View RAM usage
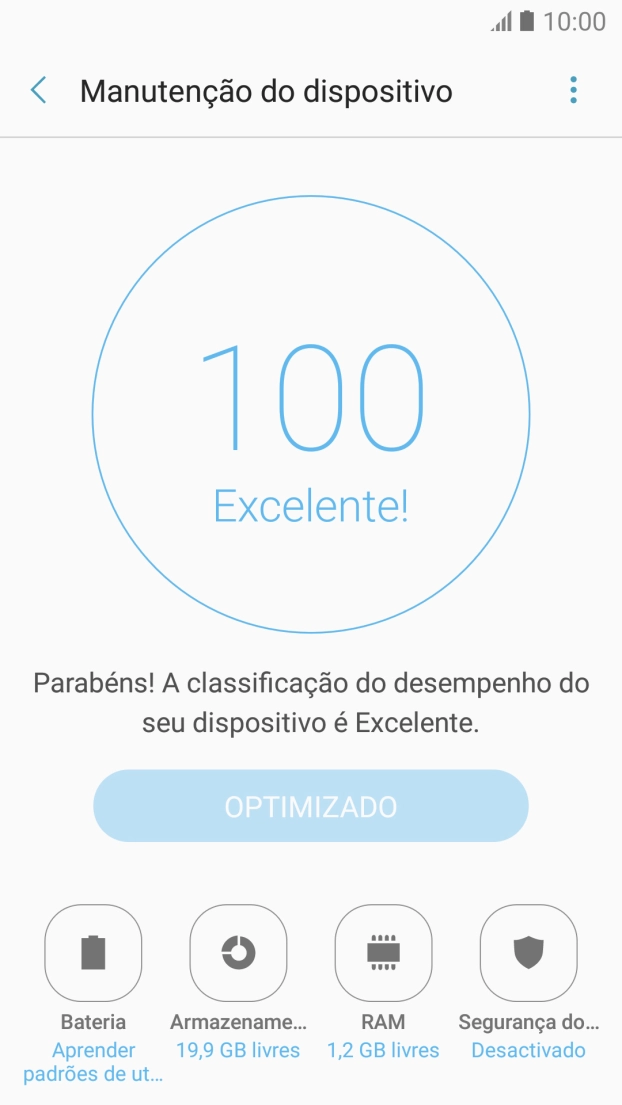The width and height of the screenshot is (622, 1105). pos(383,953)
